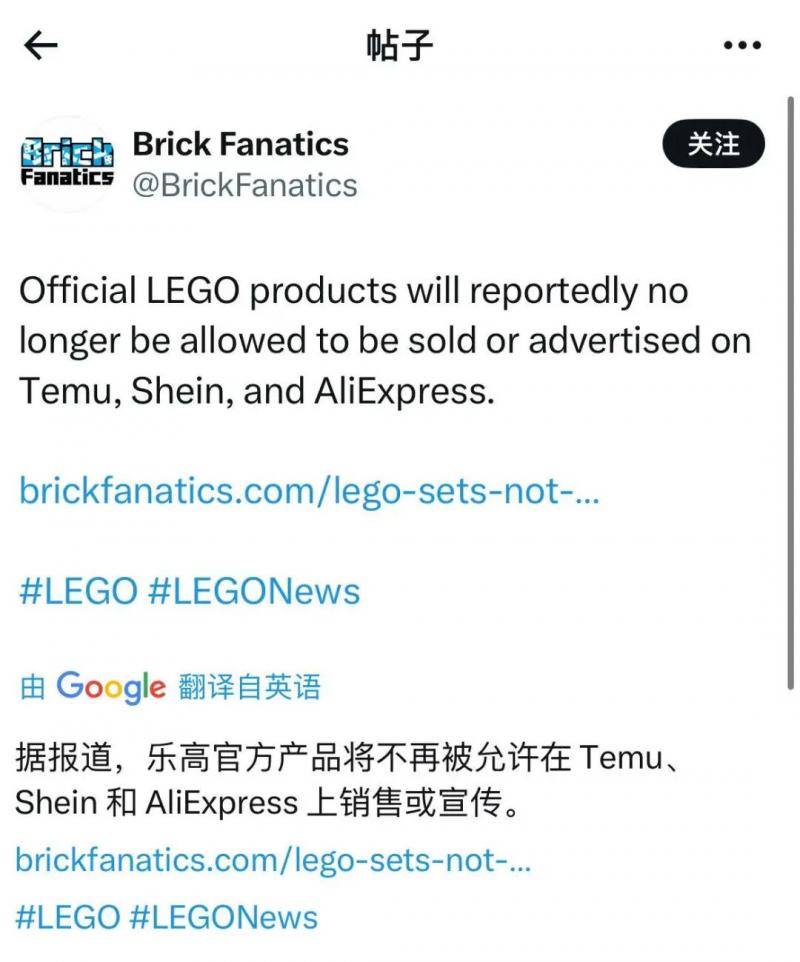Open #LEGONews hashtag in translated text

[x=224, y=917]
